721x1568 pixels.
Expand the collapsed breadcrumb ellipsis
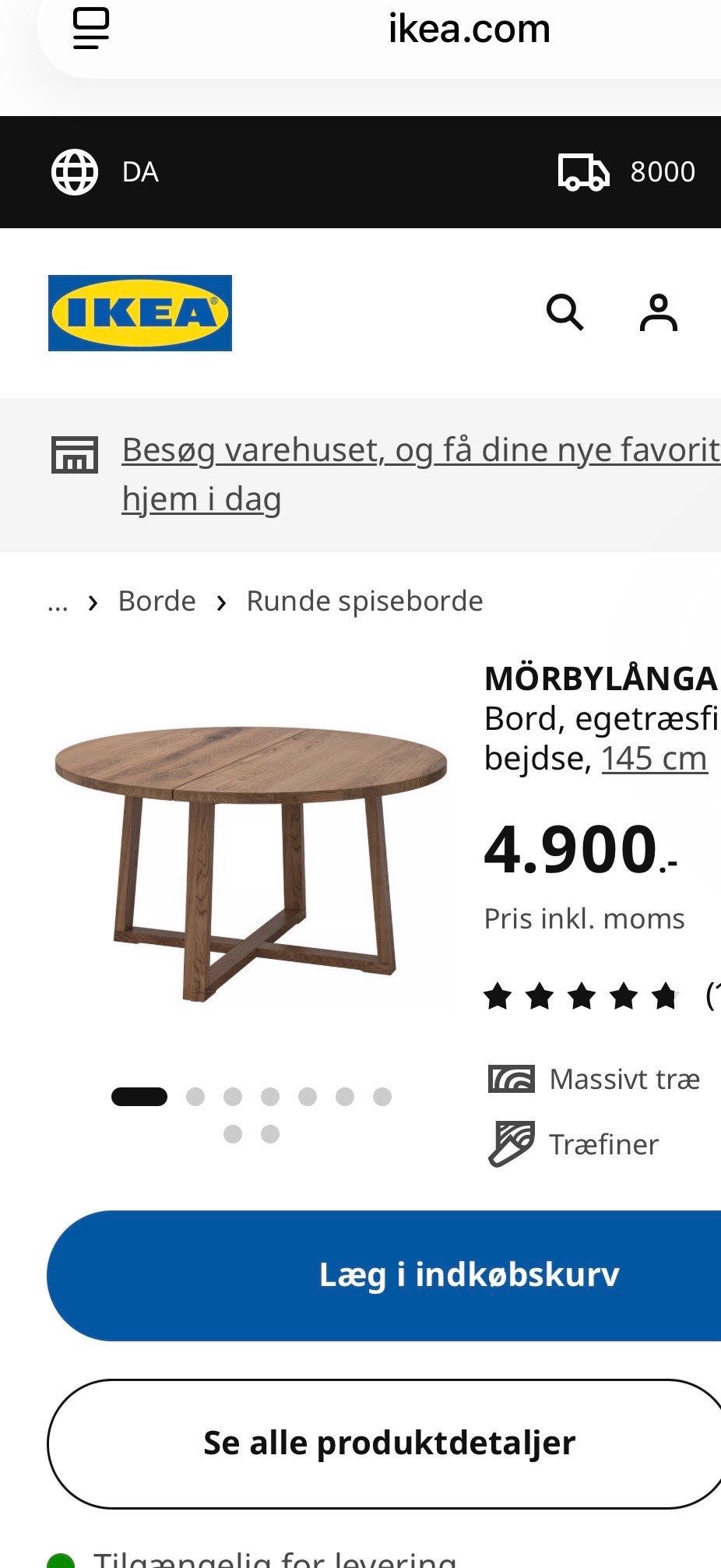click(x=58, y=601)
